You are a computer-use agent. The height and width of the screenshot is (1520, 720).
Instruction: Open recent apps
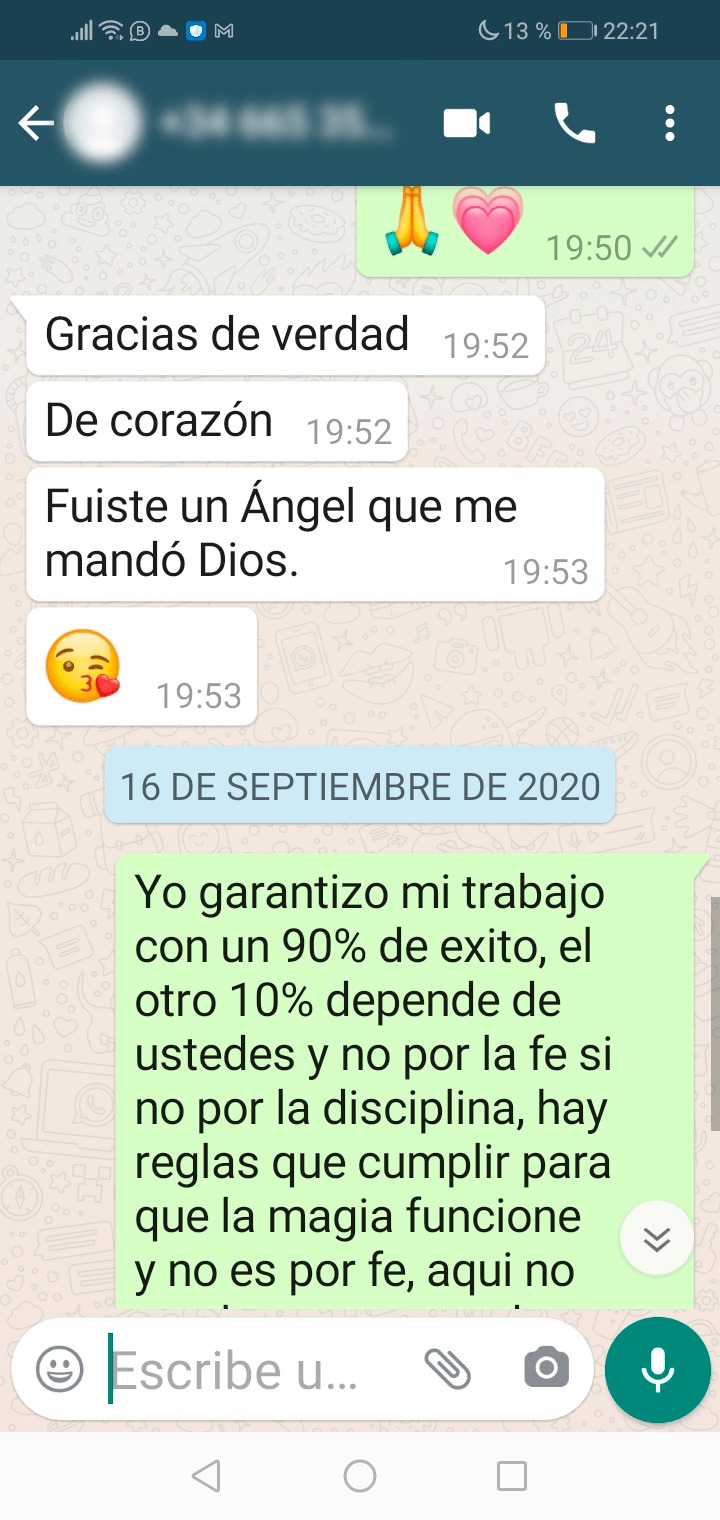pyautogui.click(x=512, y=1475)
